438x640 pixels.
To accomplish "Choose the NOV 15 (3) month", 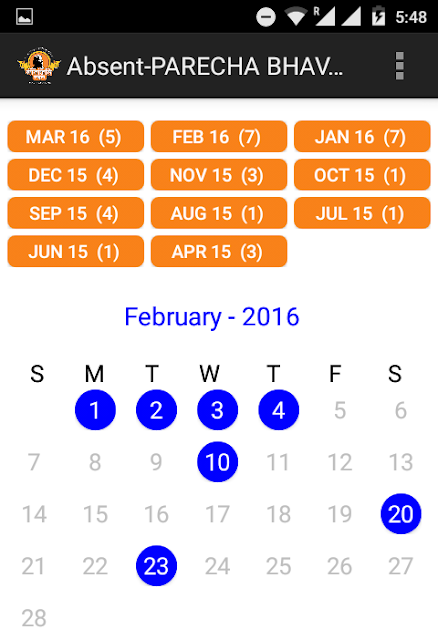I will (x=219, y=175).
